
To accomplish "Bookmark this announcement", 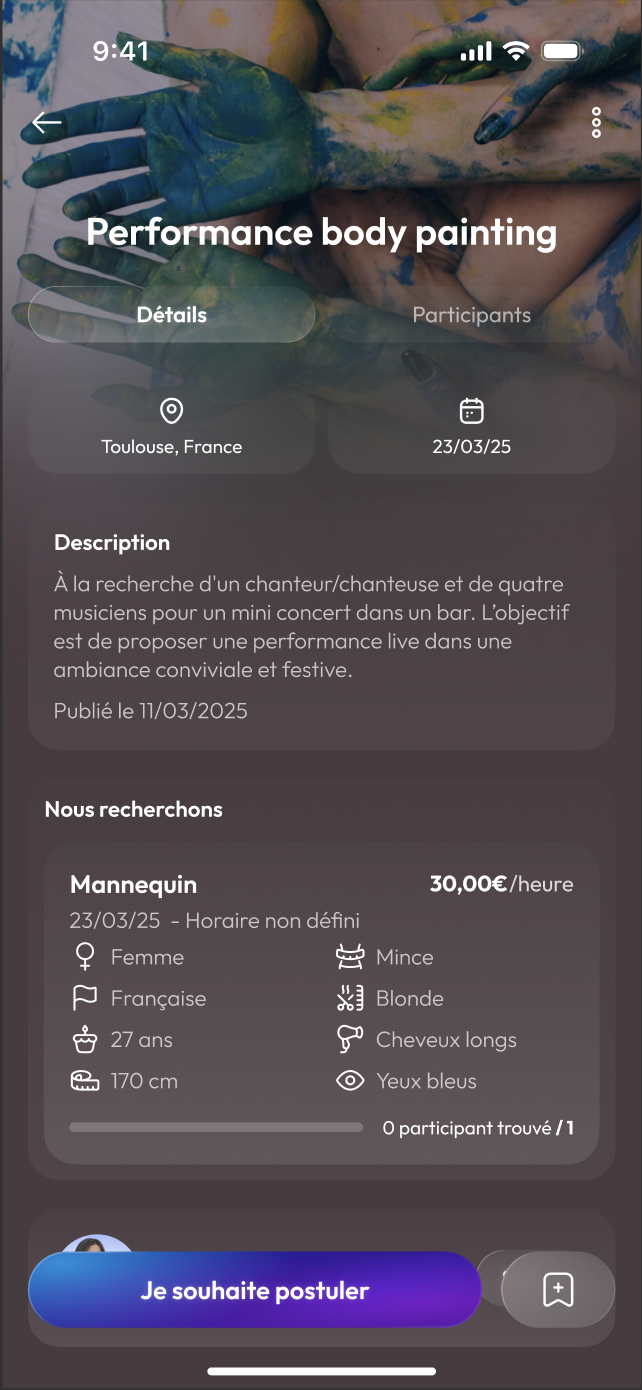I will (x=558, y=1290).
